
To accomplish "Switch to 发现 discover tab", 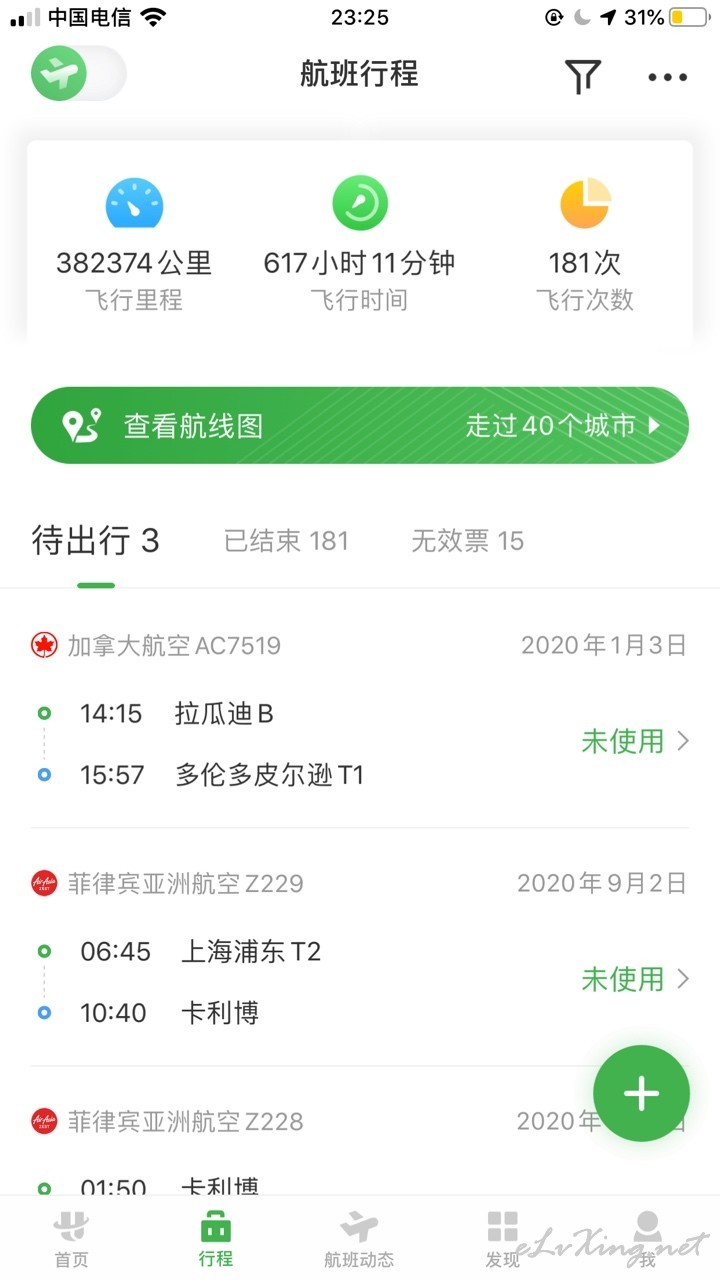I will 503,1238.
